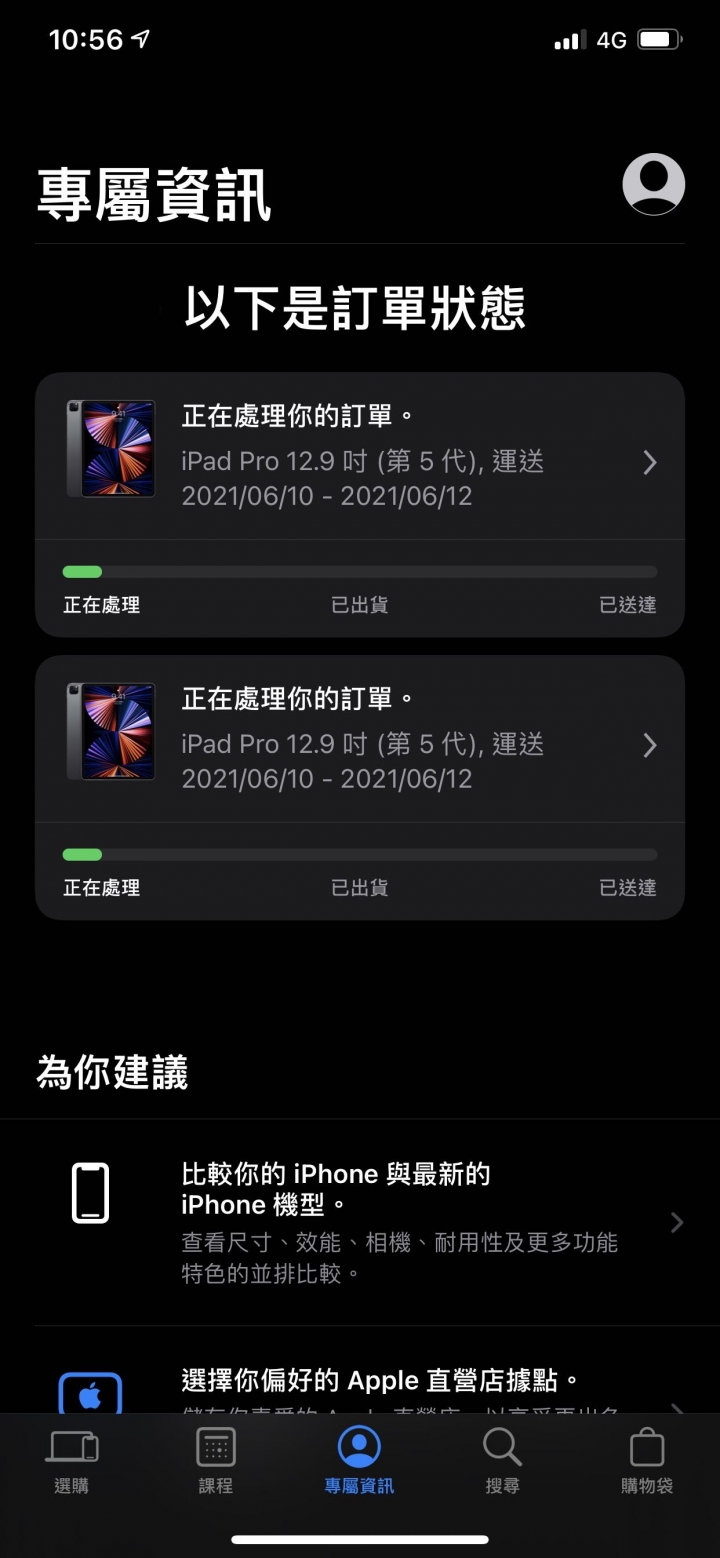720x1558 pixels.
Task: Go to the 課程 tab
Action: pyautogui.click(x=216, y=1460)
